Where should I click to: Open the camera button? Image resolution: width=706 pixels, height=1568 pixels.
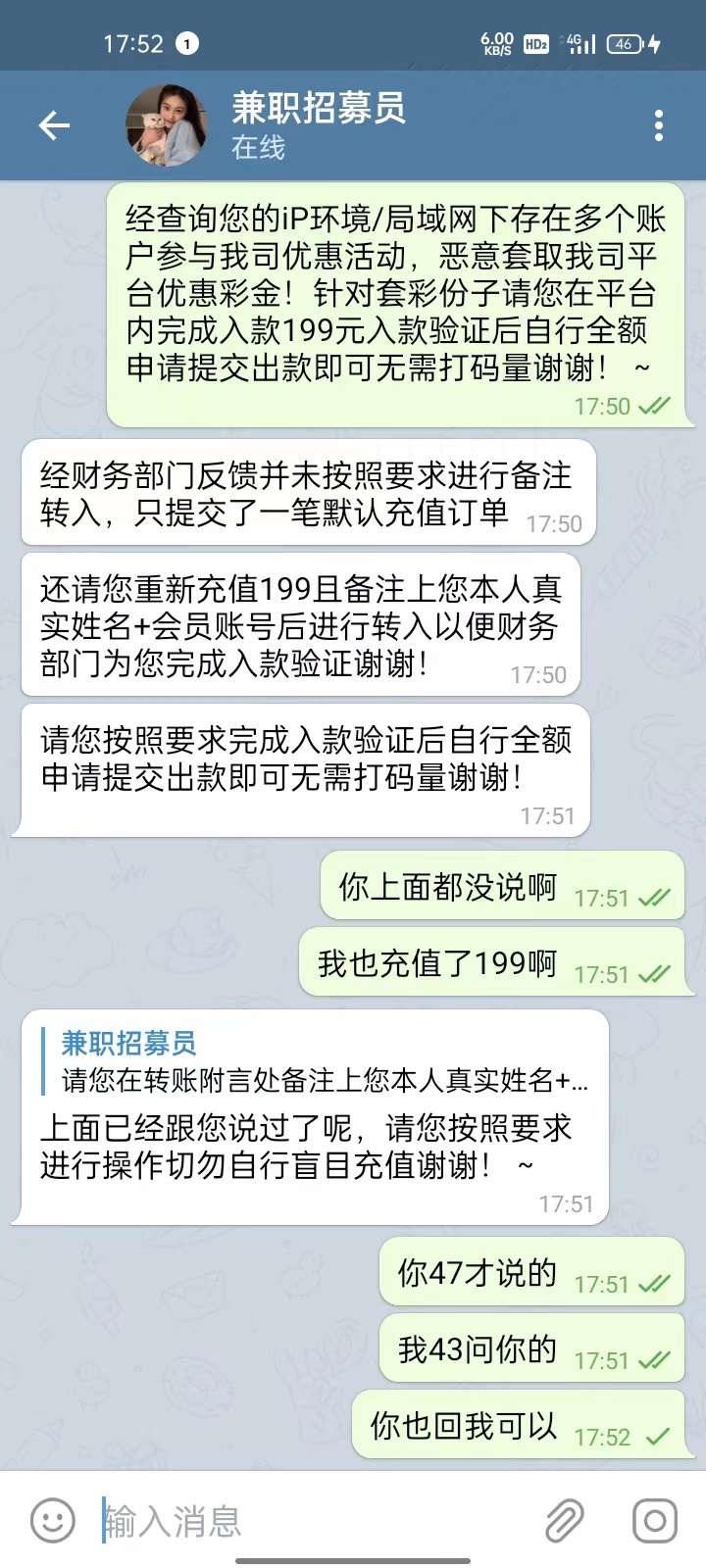coord(654,1521)
